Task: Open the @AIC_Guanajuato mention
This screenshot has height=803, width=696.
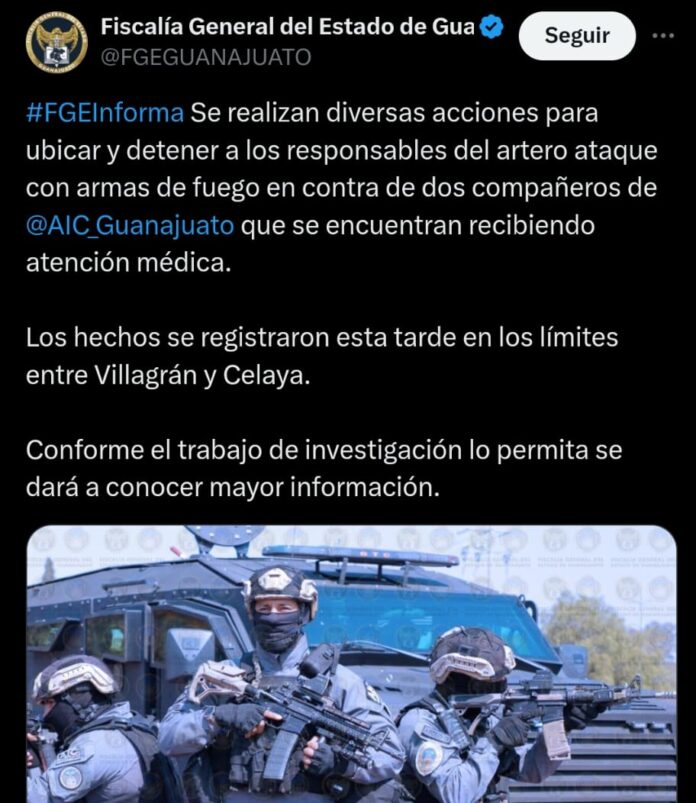Action: tap(130, 225)
